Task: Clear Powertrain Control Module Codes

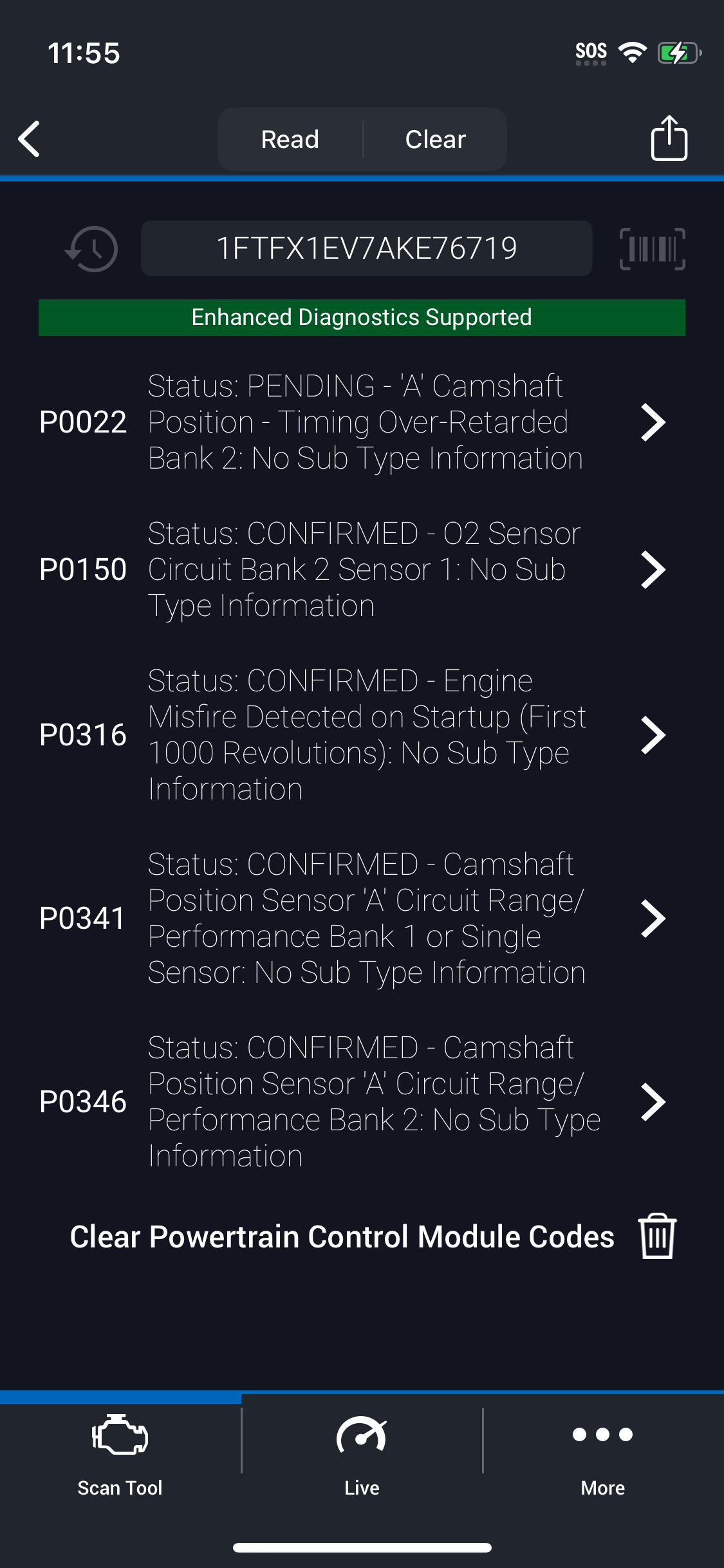Action: point(373,1237)
